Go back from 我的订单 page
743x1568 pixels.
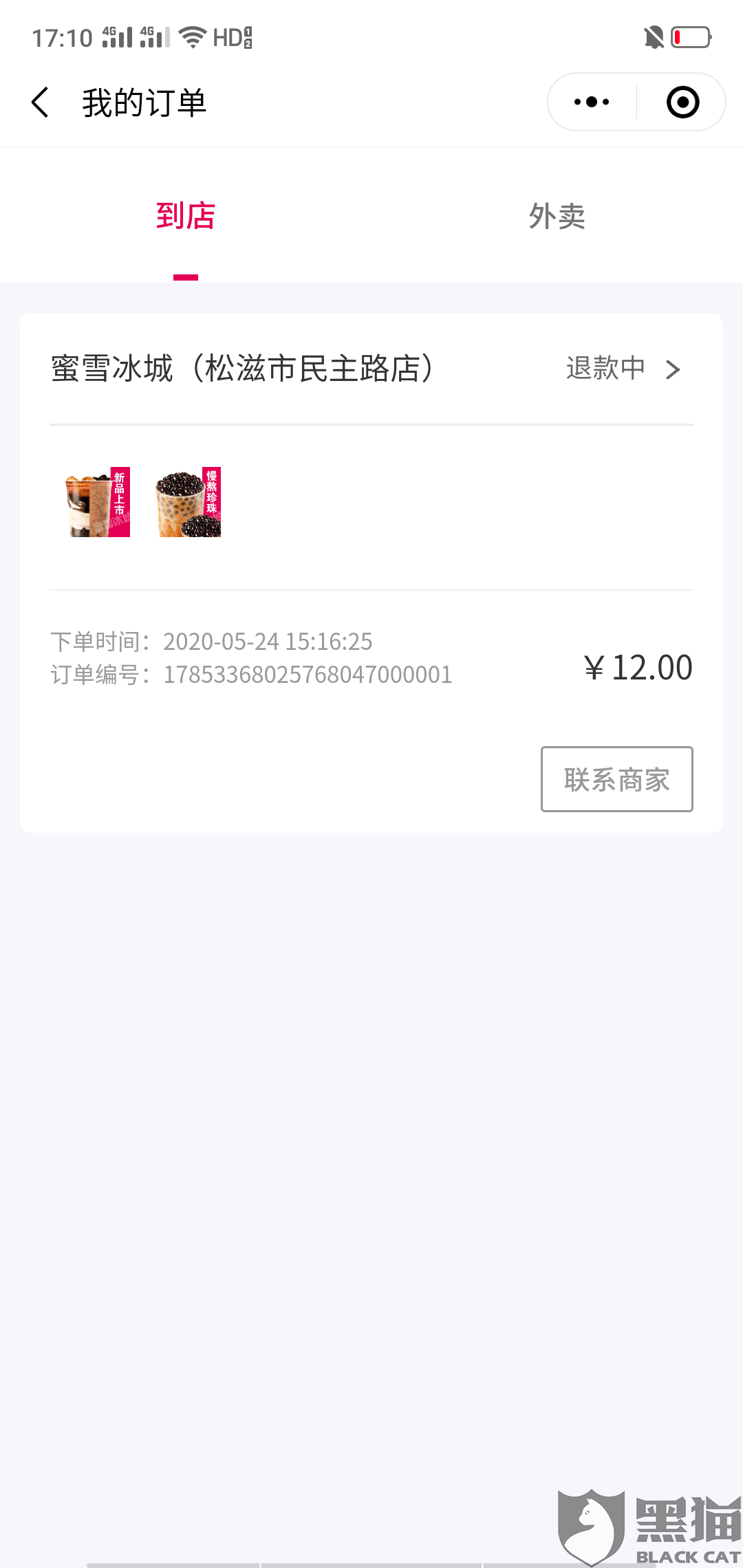pos(41,102)
